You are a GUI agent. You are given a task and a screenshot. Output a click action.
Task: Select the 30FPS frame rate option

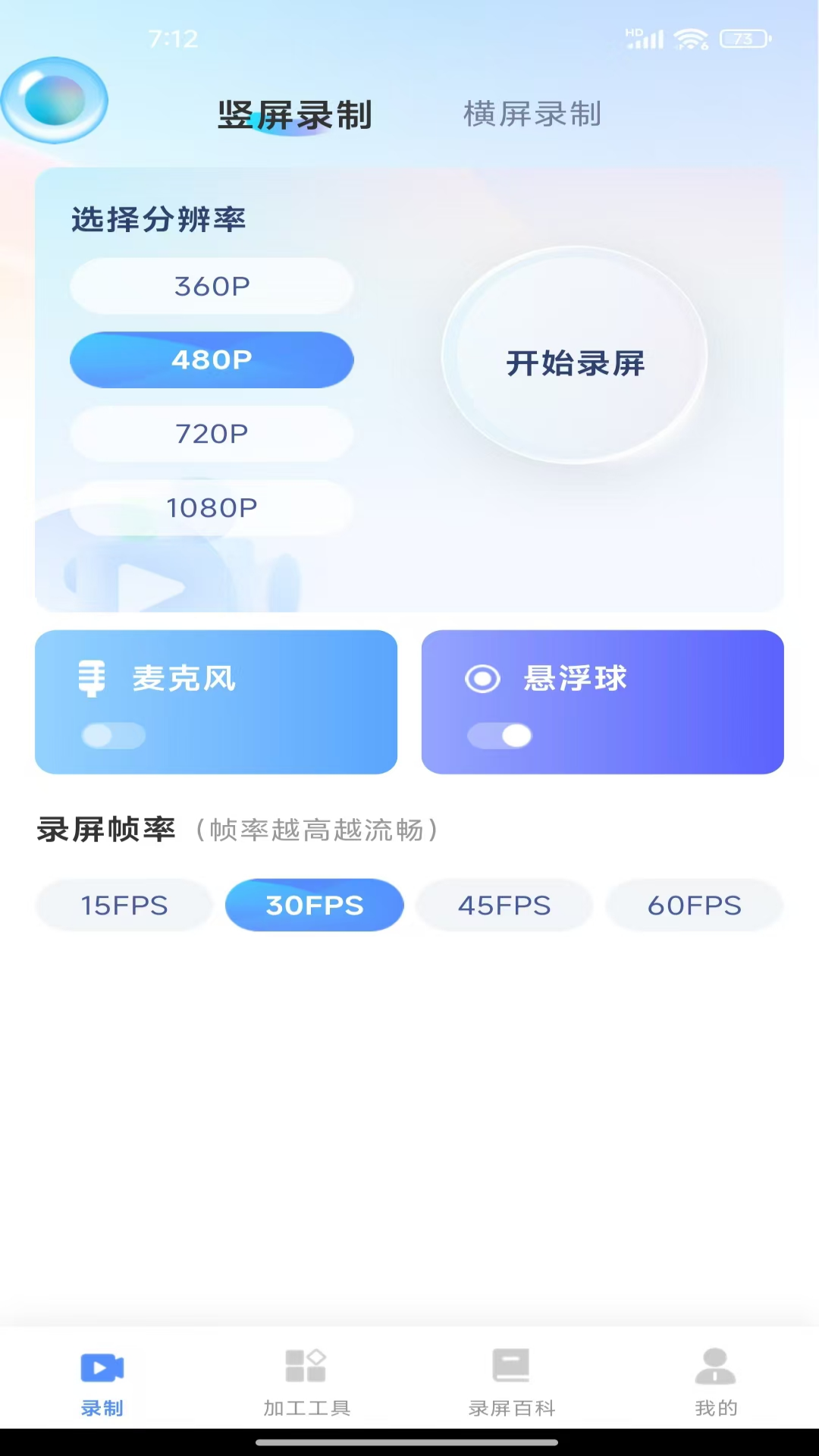coord(314,904)
